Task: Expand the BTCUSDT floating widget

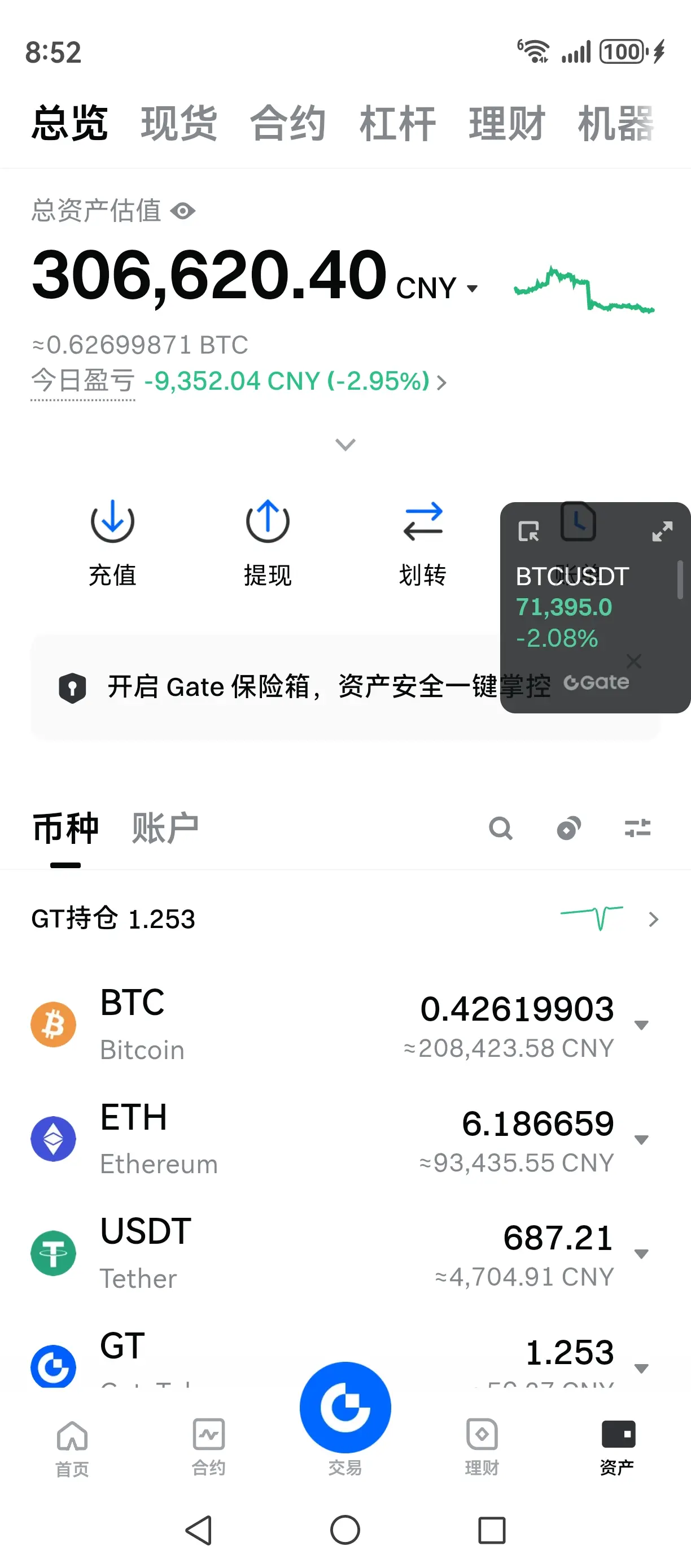Action: [x=662, y=532]
